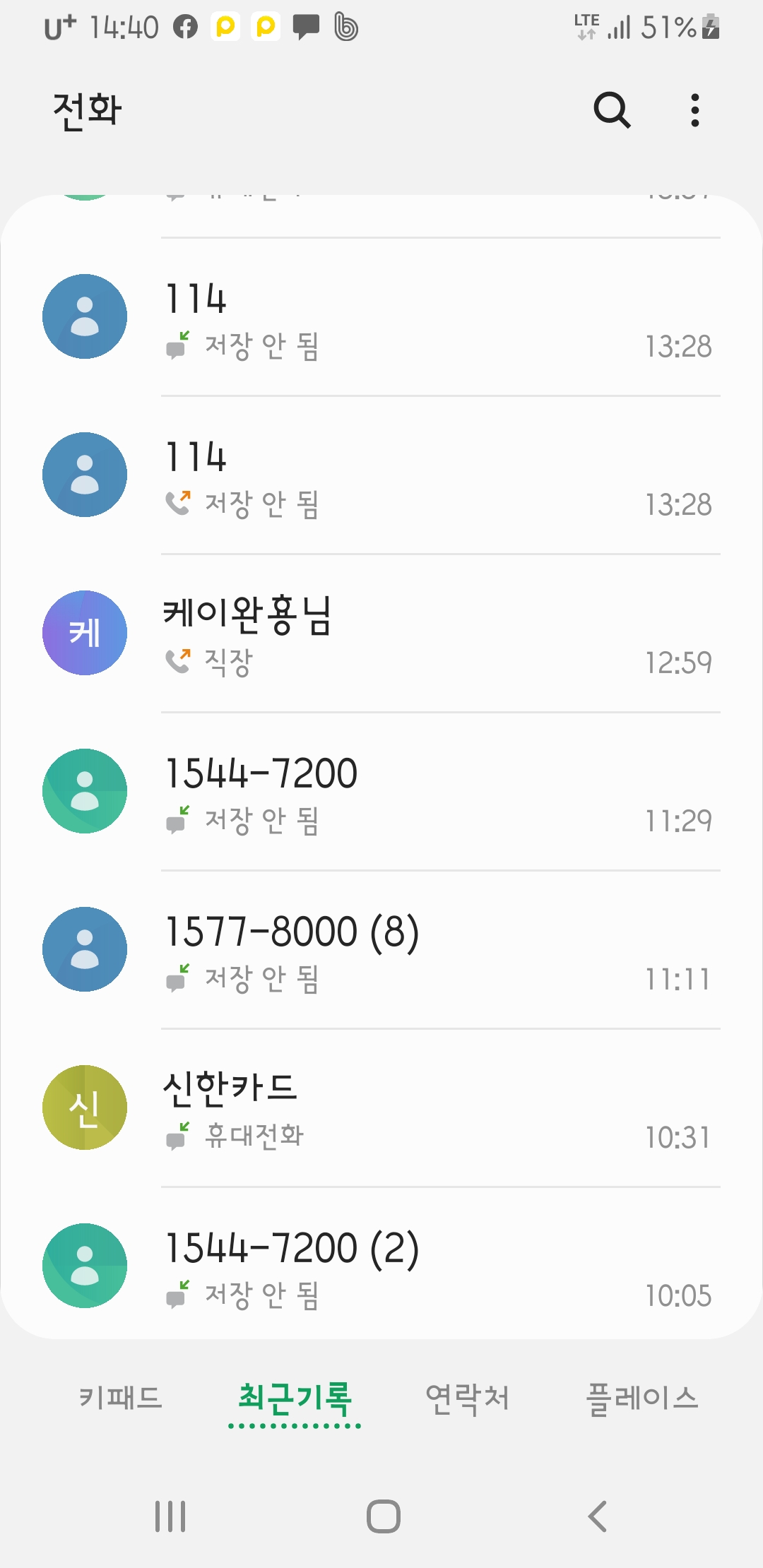Tap the 신 avatar of 신한카드
763x1568 pixels.
(x=85, y=1107)
